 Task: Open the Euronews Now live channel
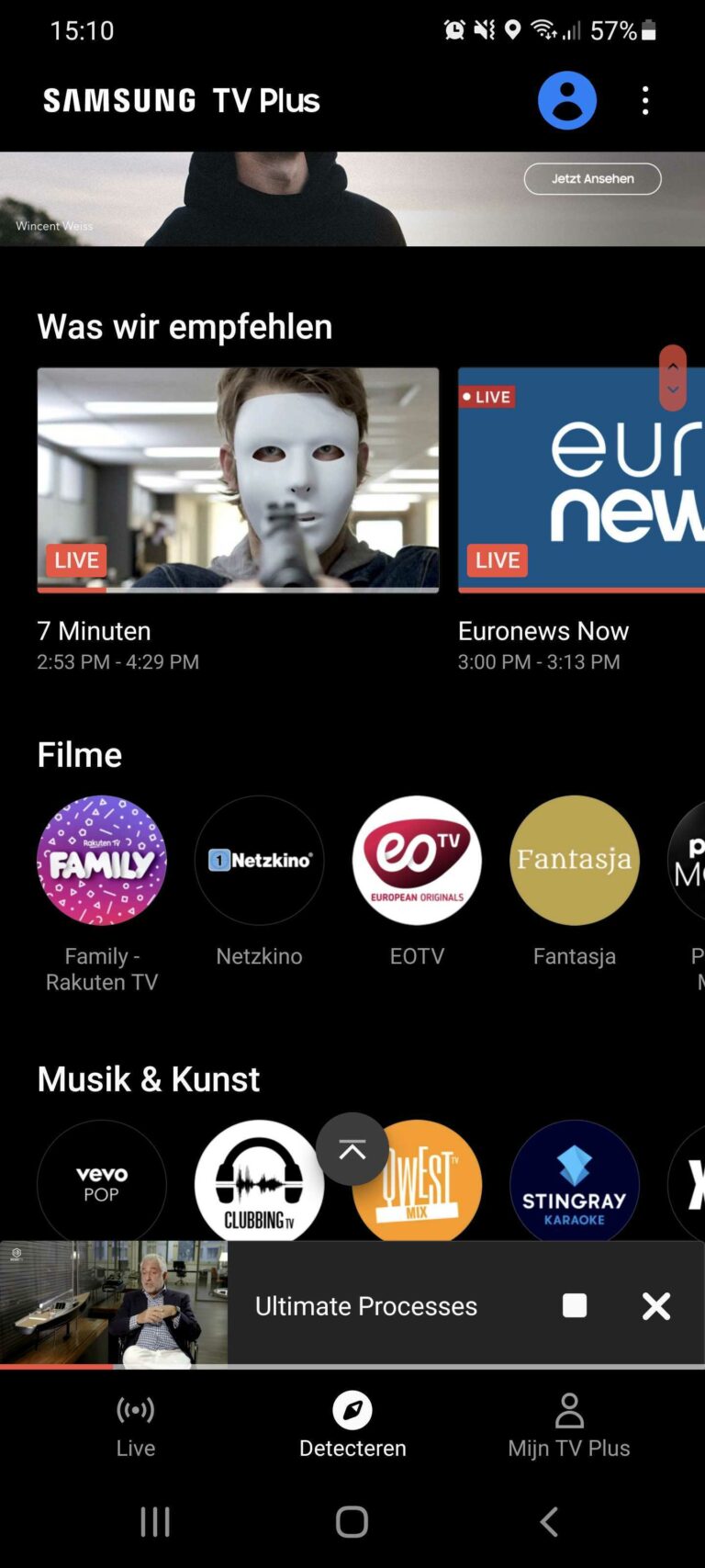pyautogui.click(x=581, y=479)
